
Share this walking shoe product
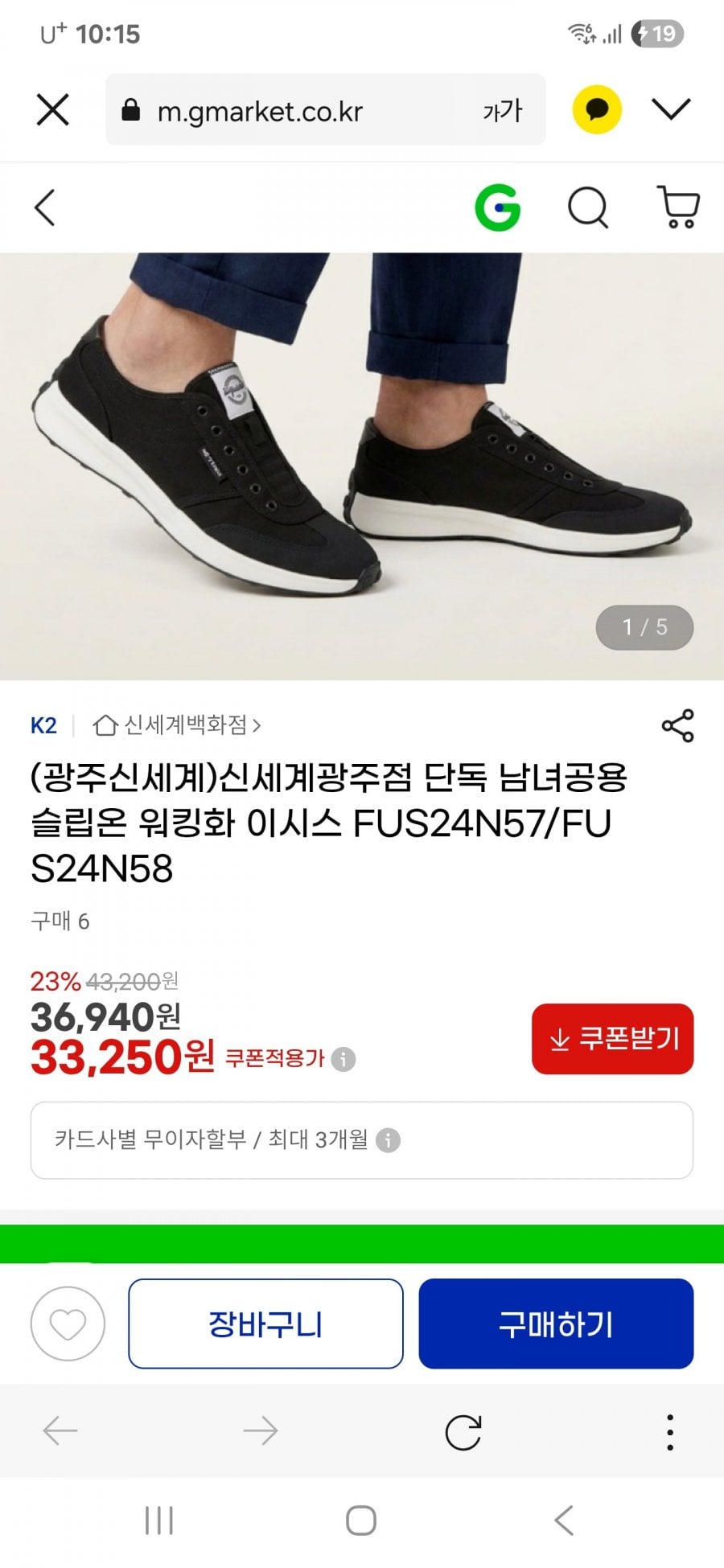[x=677, y=725]
